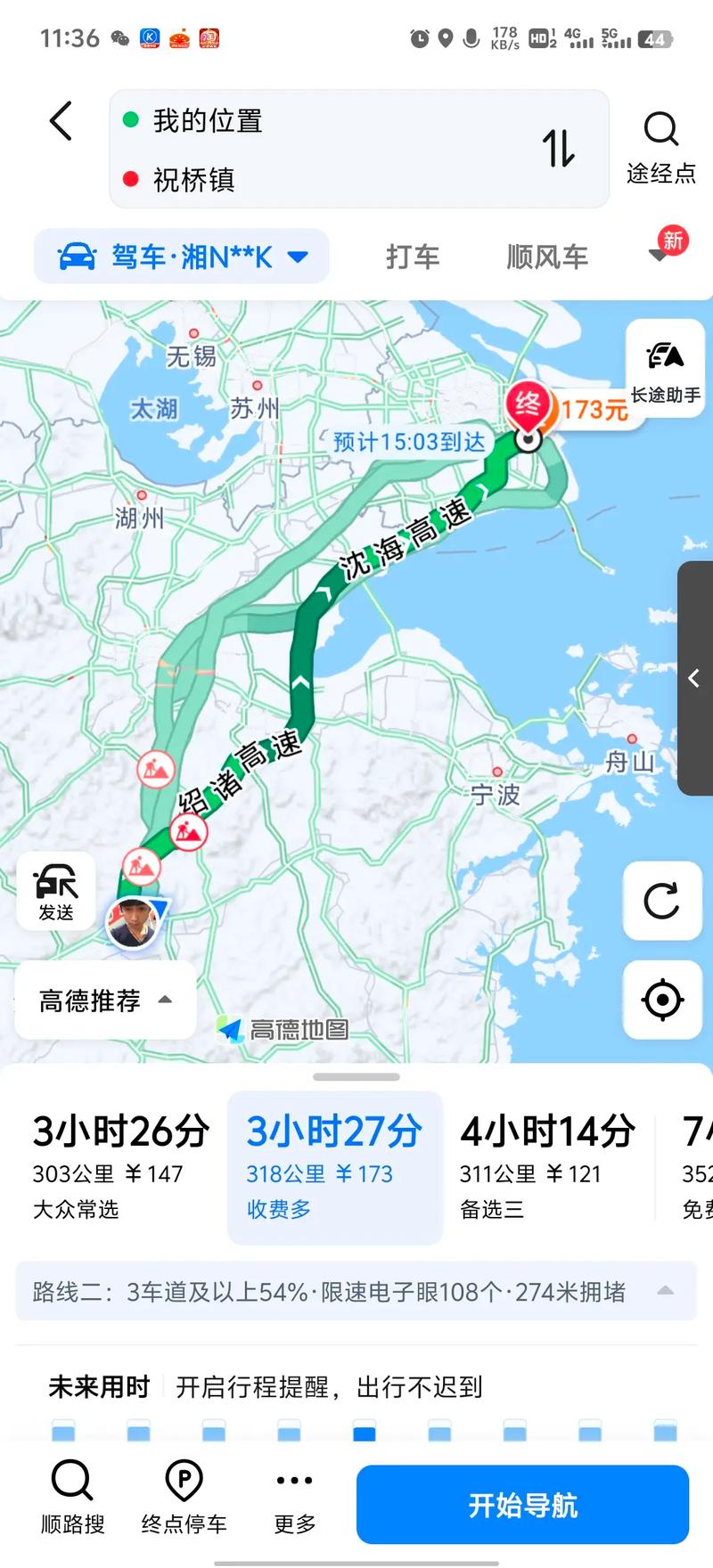This screenshot has height=1568, width=713.
Task: Switch to the 顺风车 tab
Action: tap(546, 256)
